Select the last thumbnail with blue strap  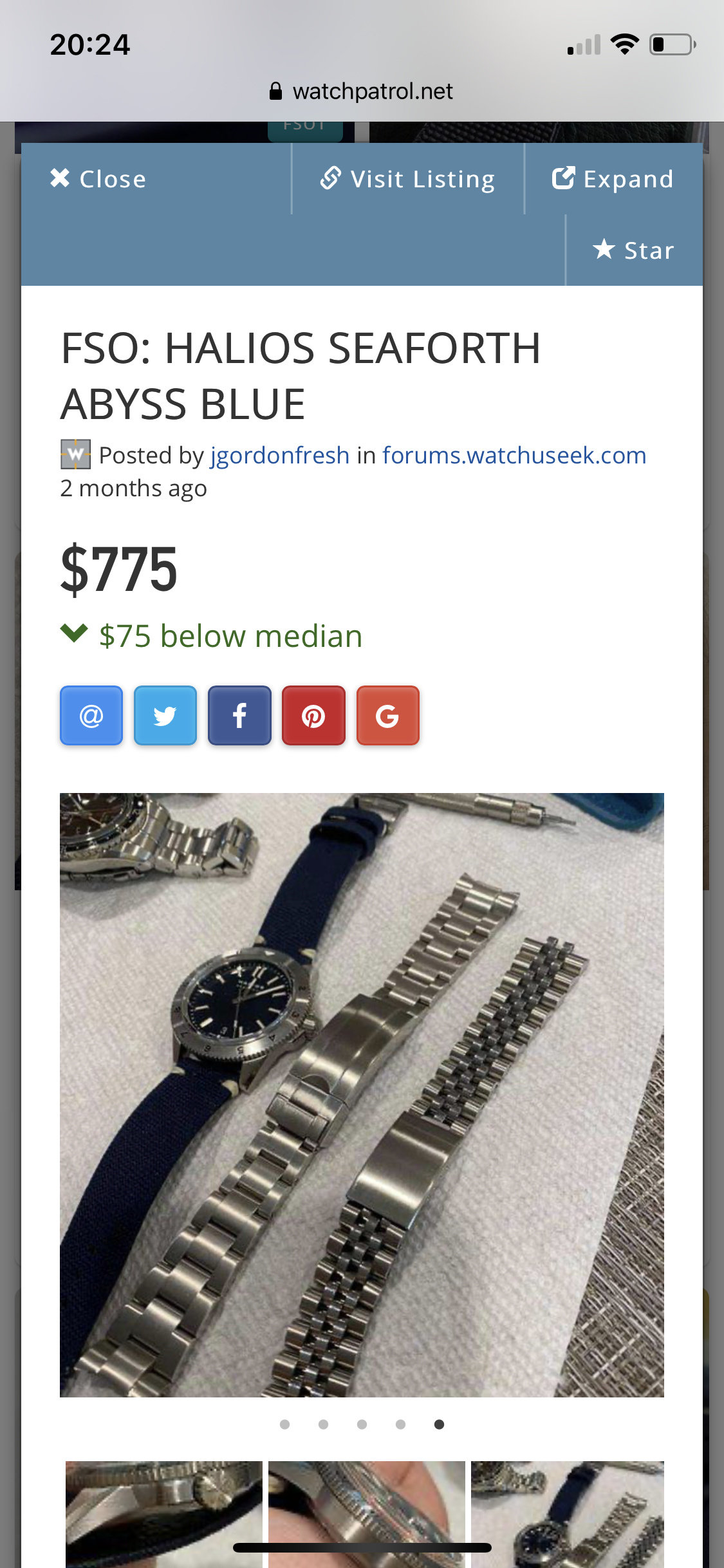pos(568,1514)
